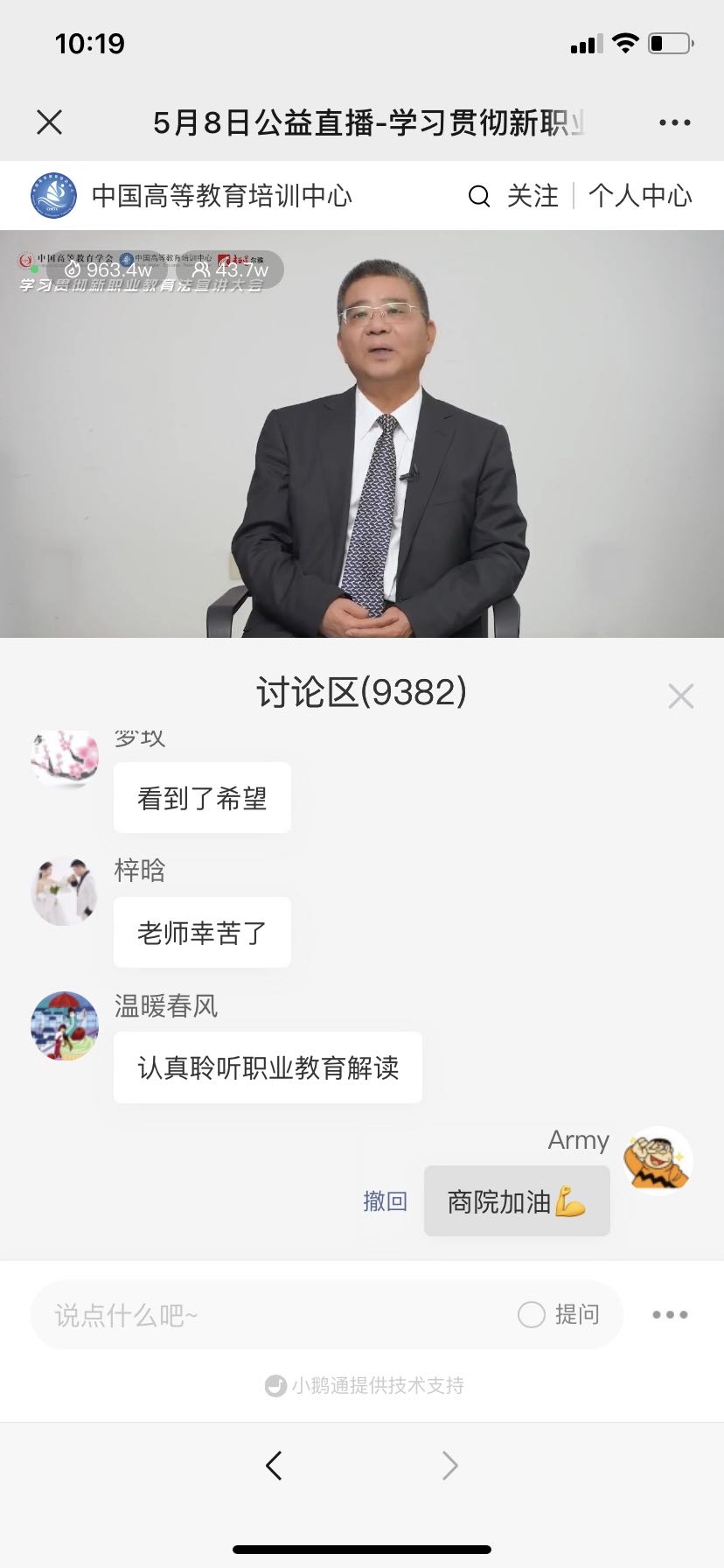Follow the channel via 关注
The width and height of the screenshot is (724, 1568).
click(x=533, y=196)
